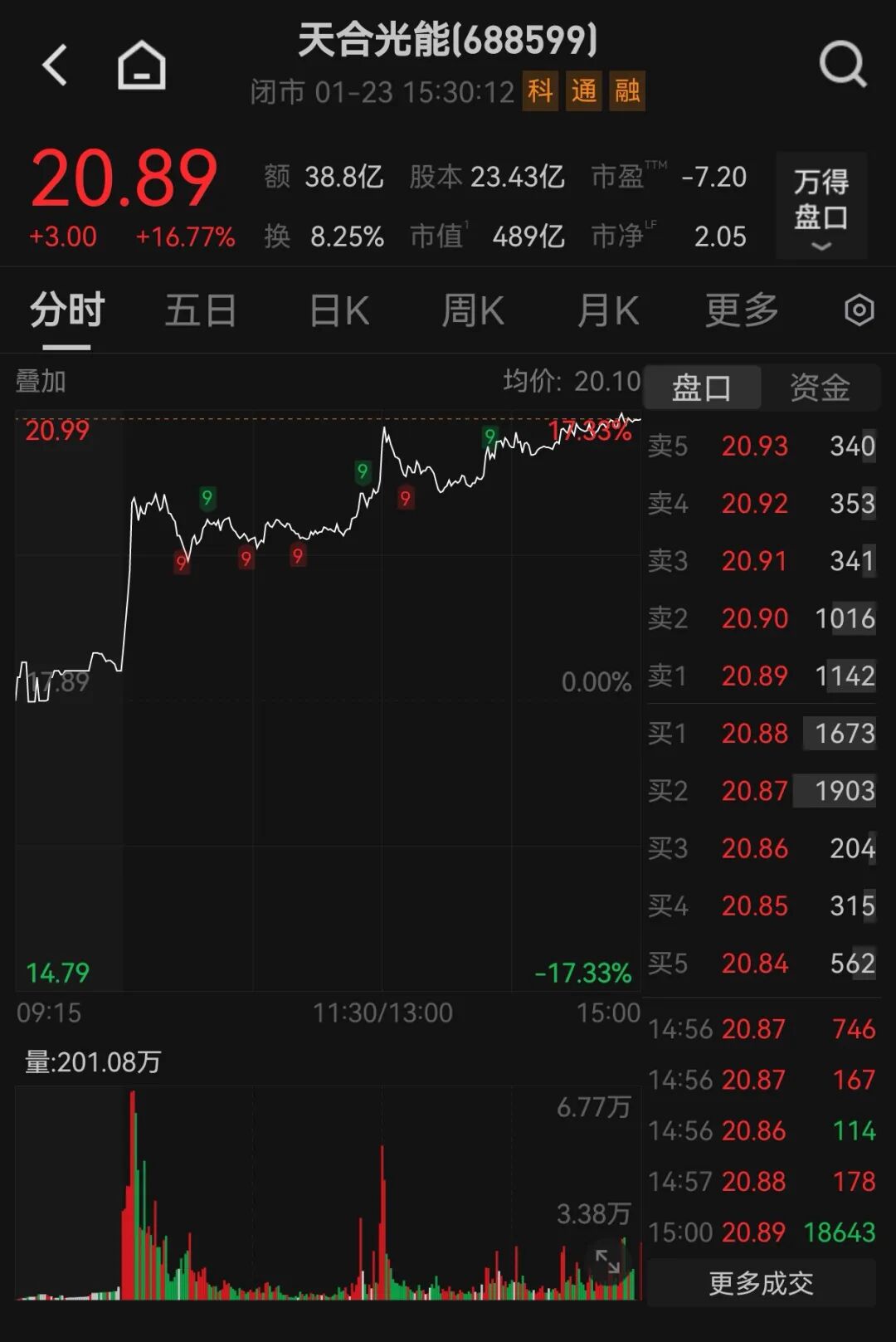Go back using the top-left arrow
Screen dimensions: 896x1342
55,65
